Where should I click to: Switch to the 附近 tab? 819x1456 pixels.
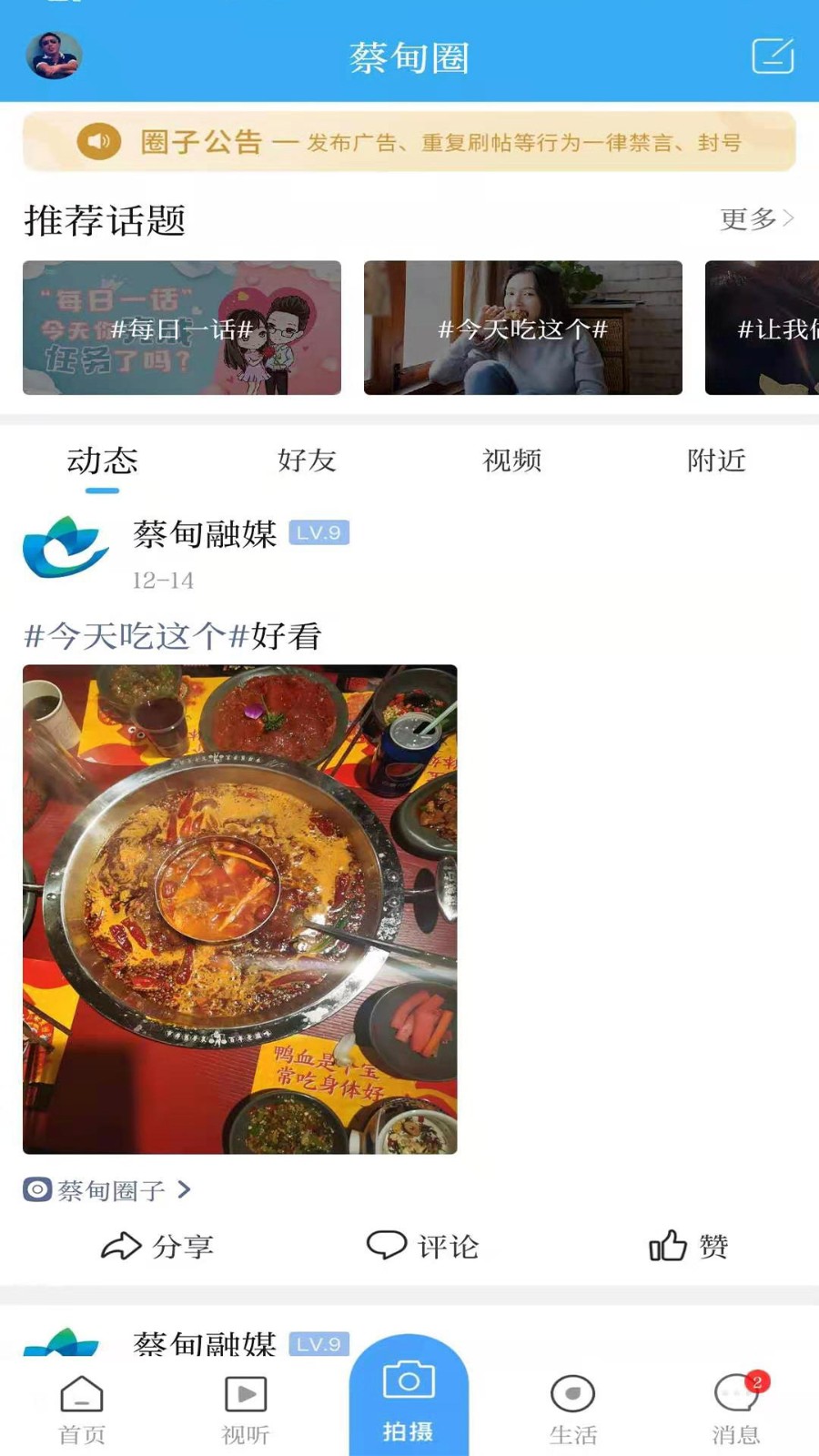716,460
